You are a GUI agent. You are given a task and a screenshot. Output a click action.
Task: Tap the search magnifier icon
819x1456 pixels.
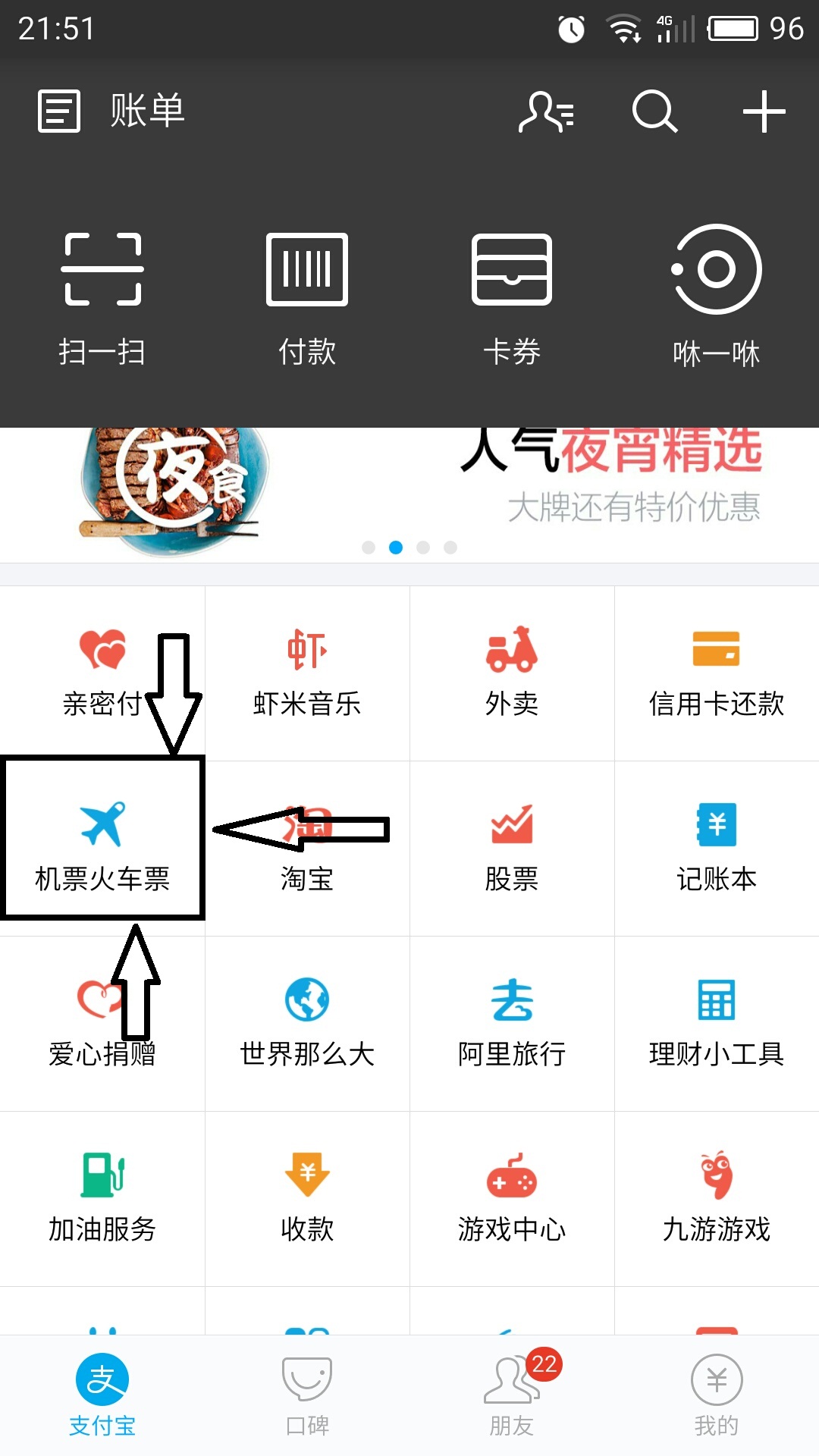tap(654, 112)
